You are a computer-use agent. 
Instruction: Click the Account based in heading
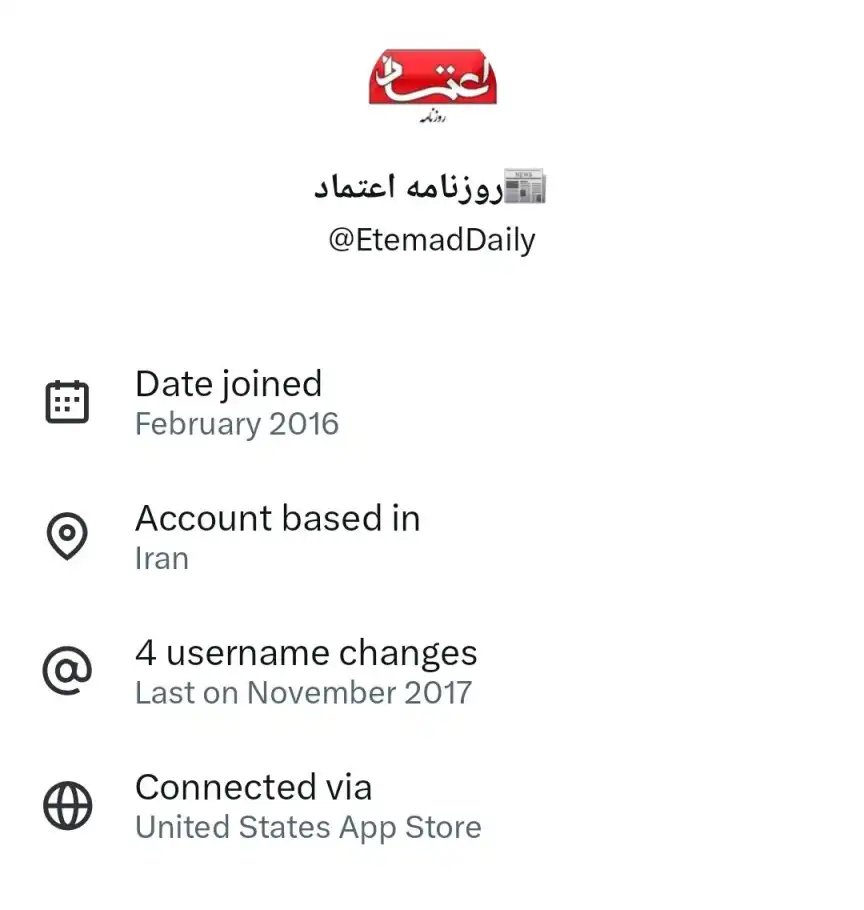point(278,518)
